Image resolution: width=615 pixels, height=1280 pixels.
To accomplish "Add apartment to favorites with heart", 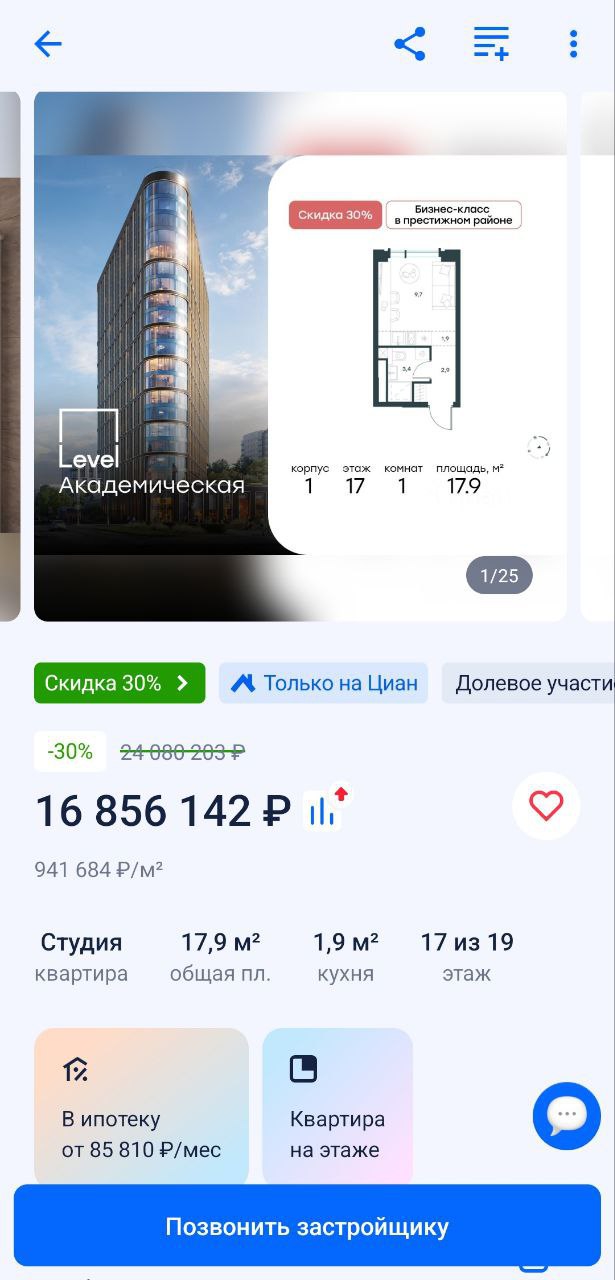I will click(x=546, y=805).
